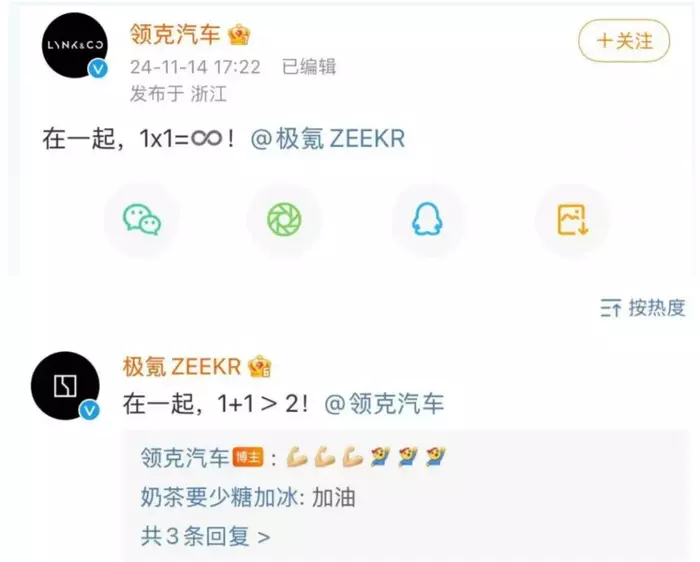View all 共3条回复 replies
This screenshot has width=700, height=562.
206,536
